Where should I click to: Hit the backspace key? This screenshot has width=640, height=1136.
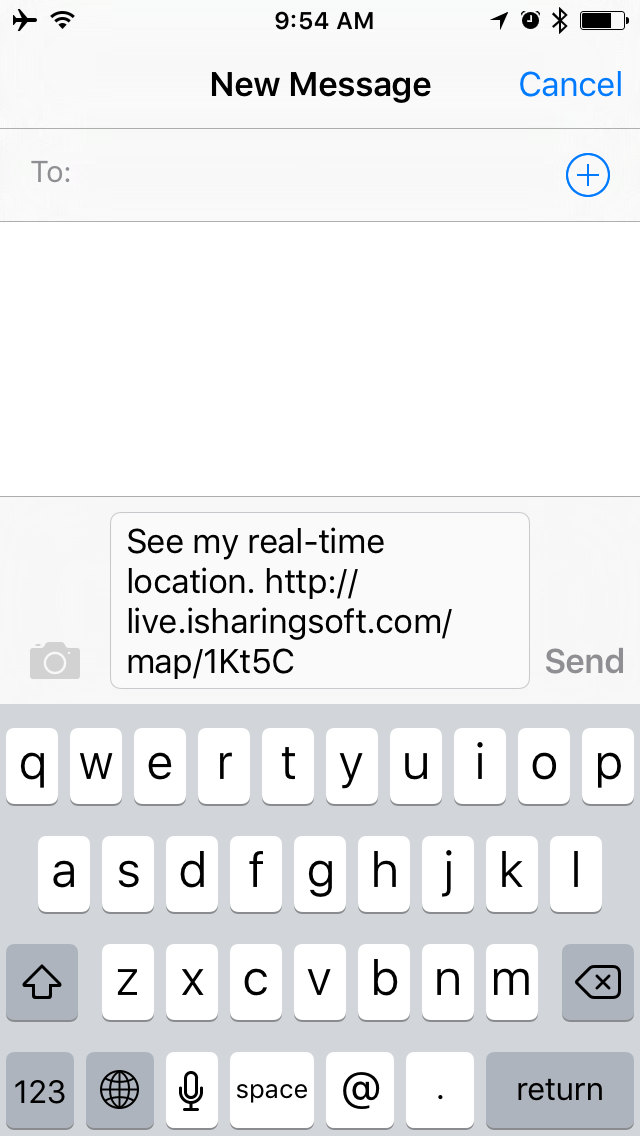598,982
